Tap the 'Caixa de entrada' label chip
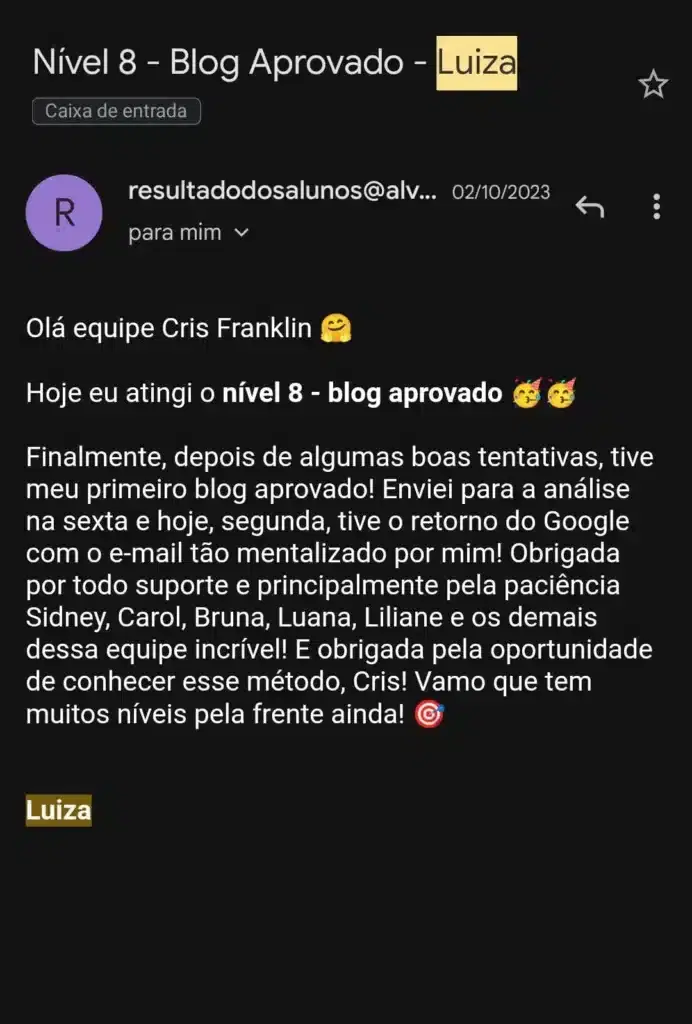 click(116, 111)
